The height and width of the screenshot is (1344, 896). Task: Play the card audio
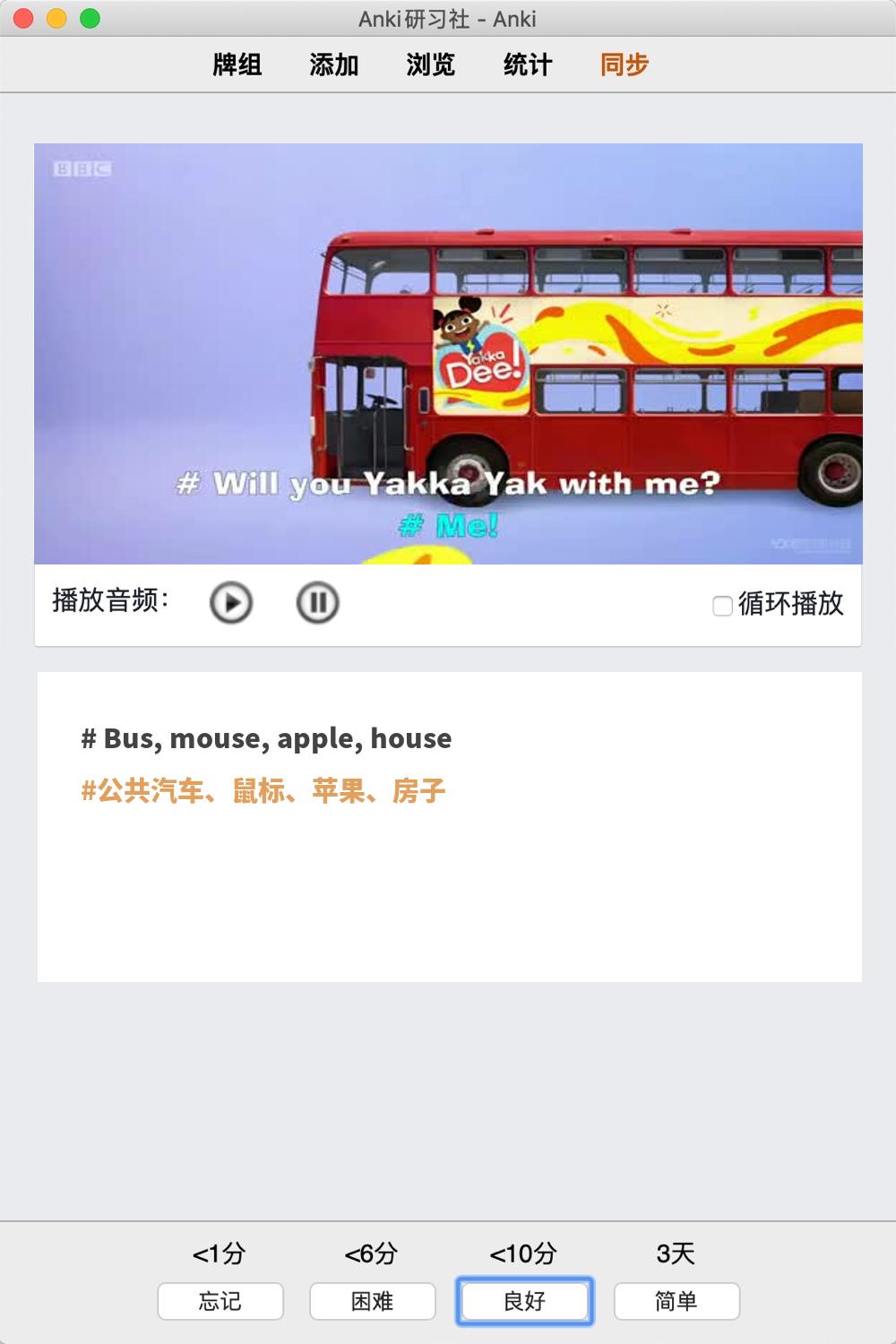click(x=231, y=602)
